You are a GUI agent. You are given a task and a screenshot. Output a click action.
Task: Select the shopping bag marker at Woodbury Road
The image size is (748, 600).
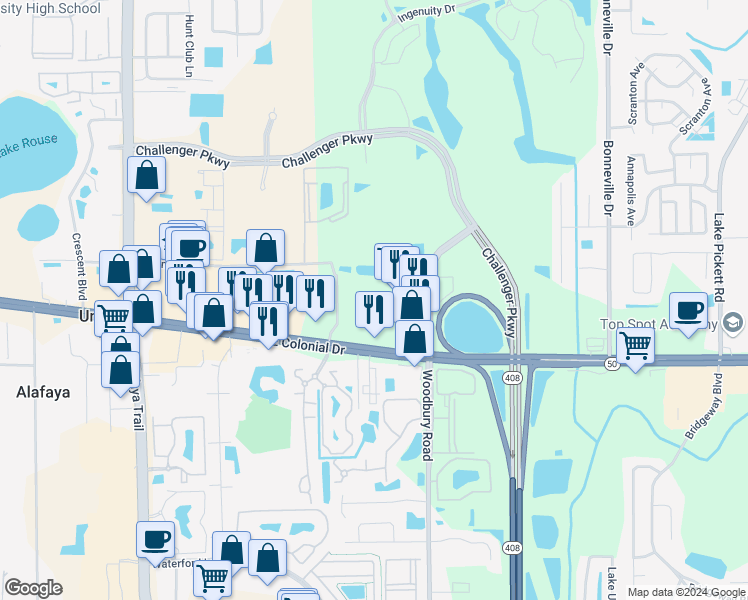(414, 339)
